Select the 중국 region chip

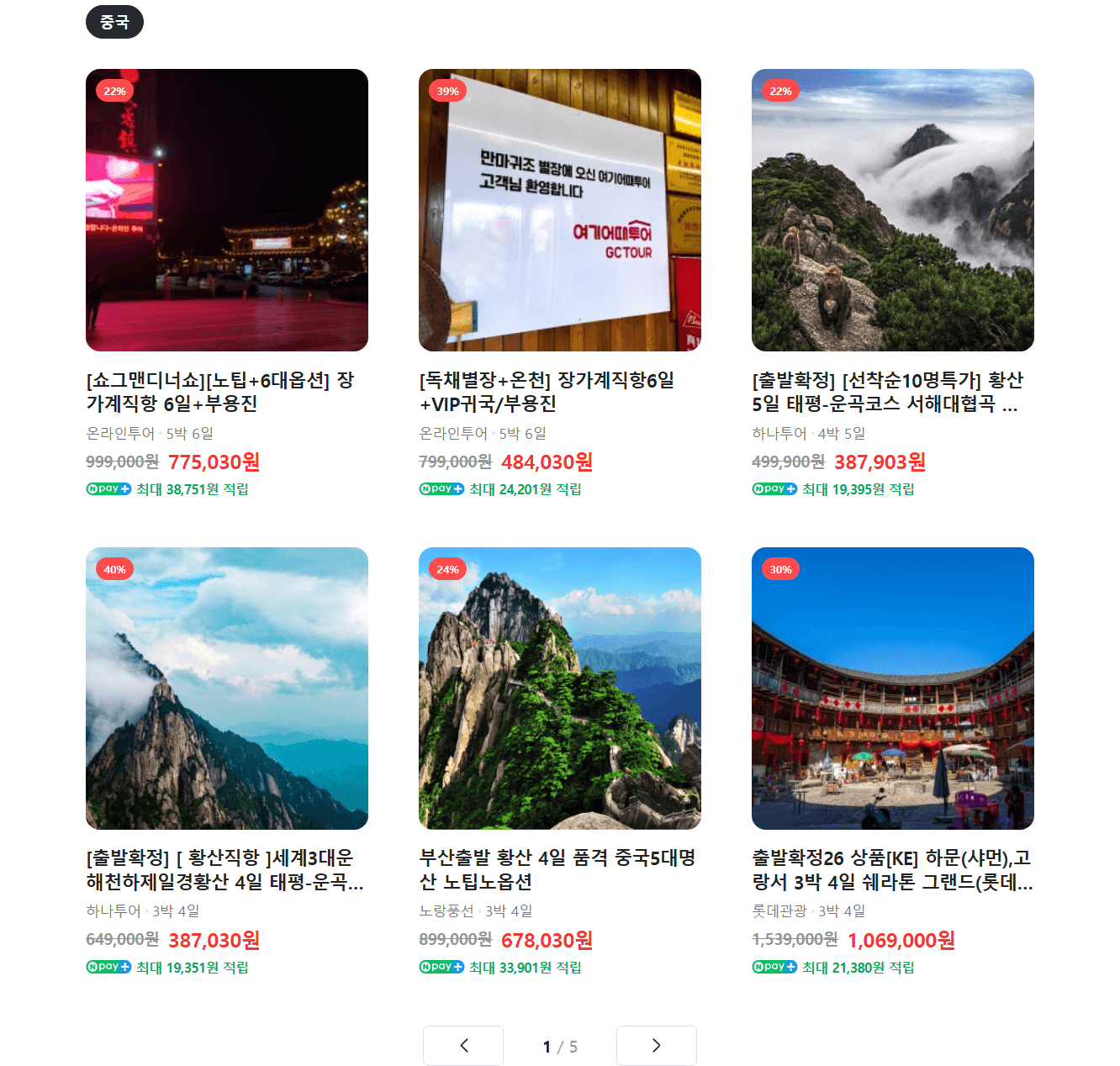[114, 22]
